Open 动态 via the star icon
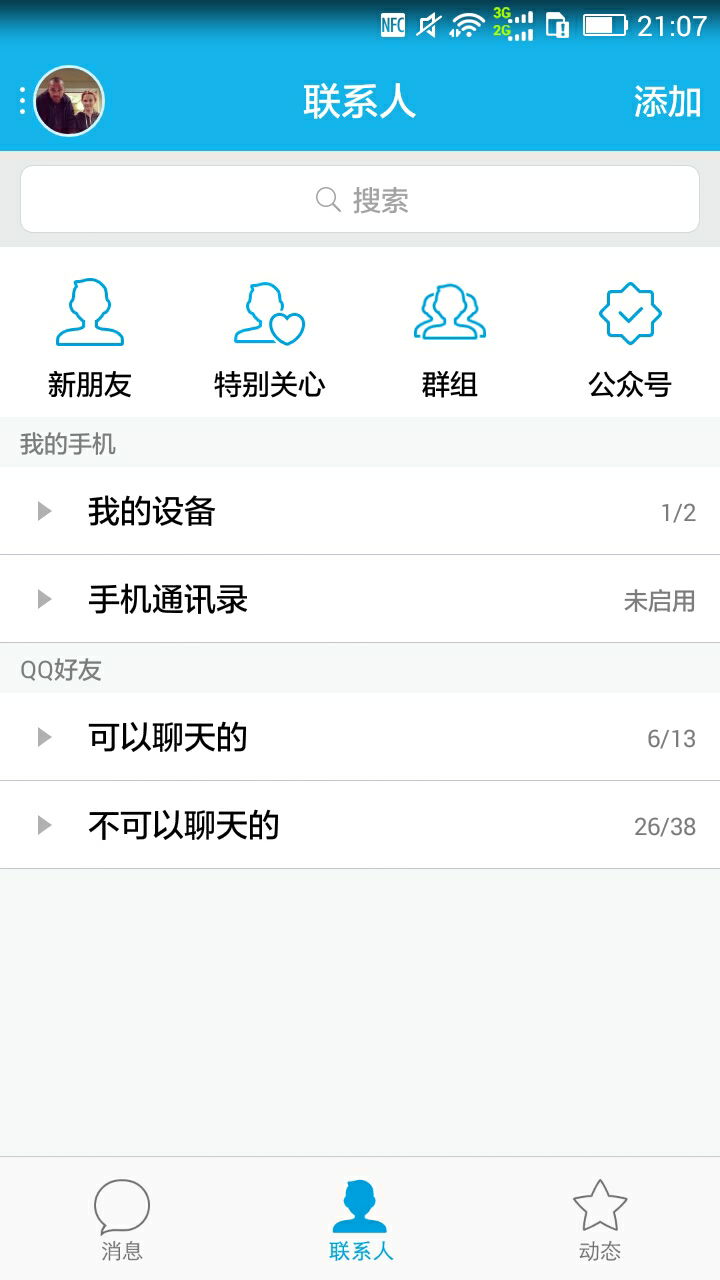Screen dimensions: 720x1280 598,1206
